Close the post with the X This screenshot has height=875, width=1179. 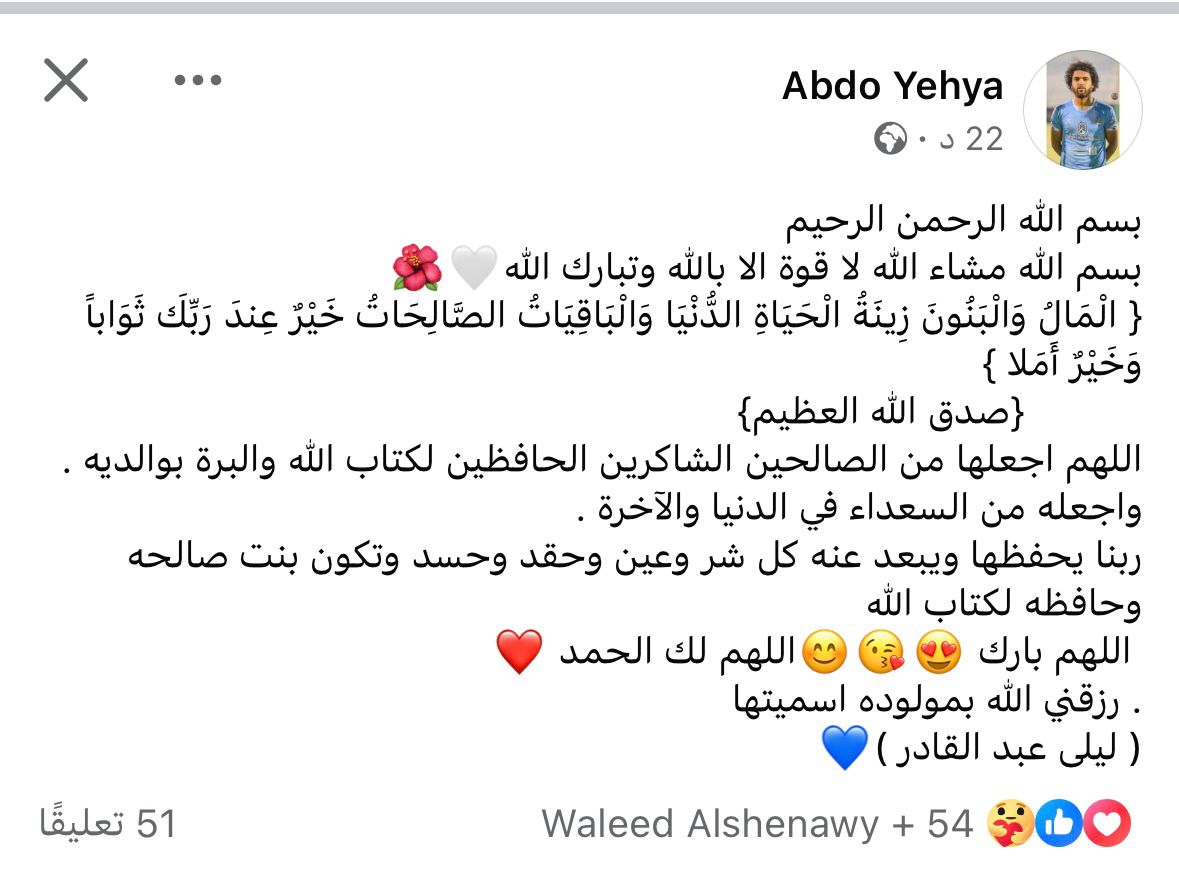[66, 81]
